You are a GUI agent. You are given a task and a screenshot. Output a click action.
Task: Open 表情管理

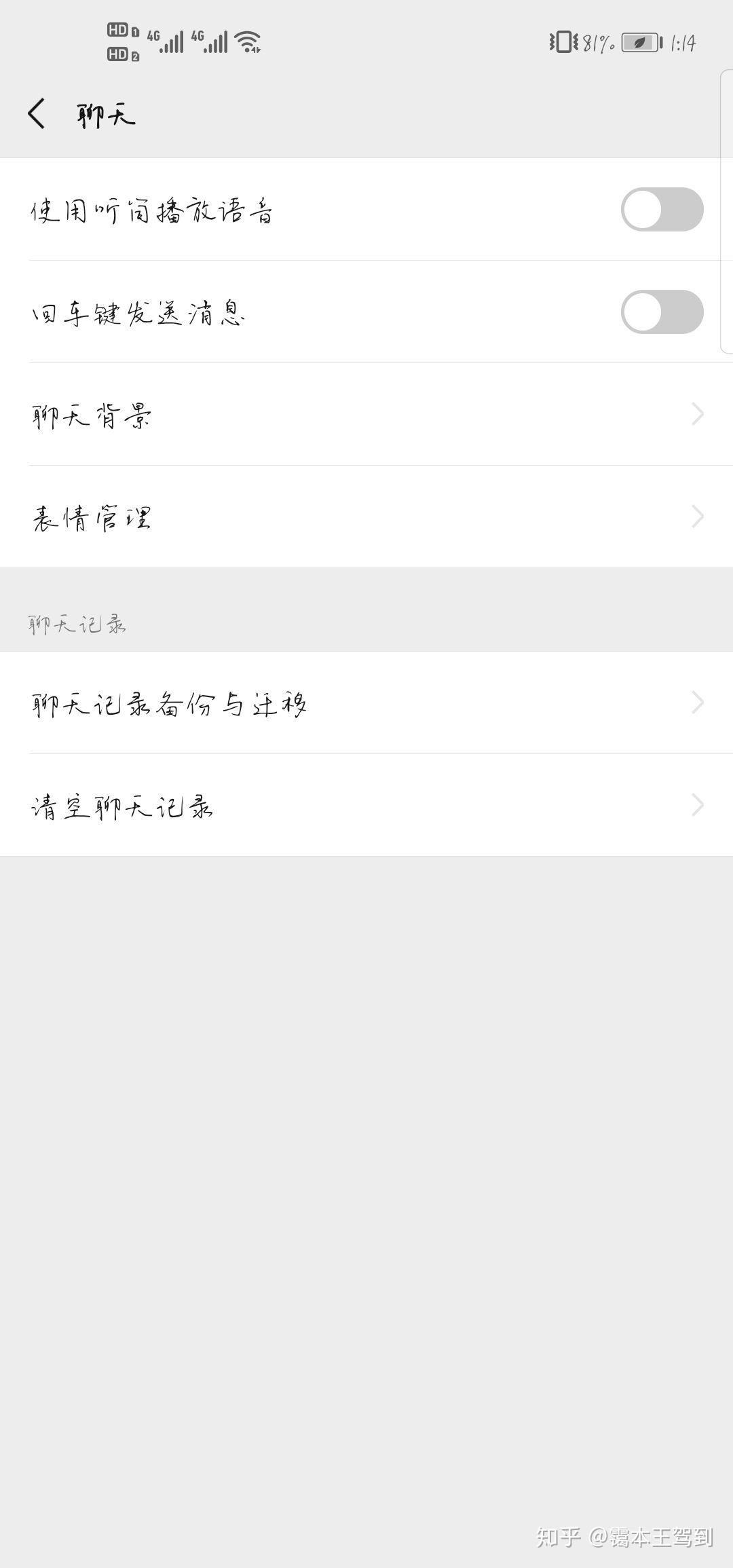coord(366,517)
